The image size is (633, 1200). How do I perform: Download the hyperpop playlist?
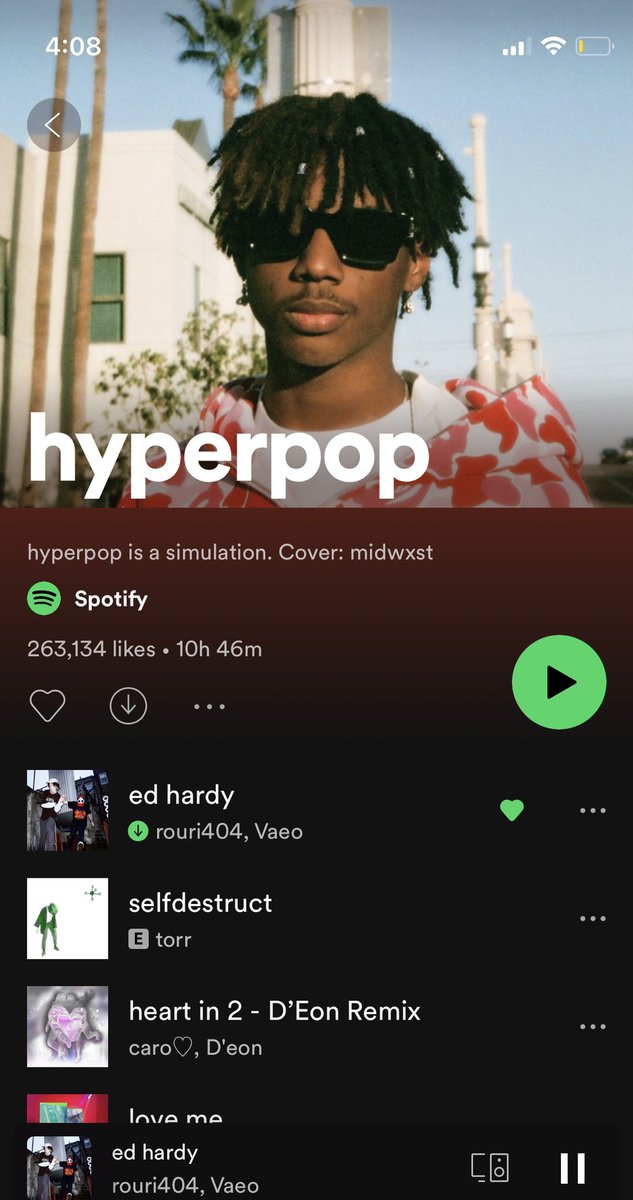coord(128,706)
